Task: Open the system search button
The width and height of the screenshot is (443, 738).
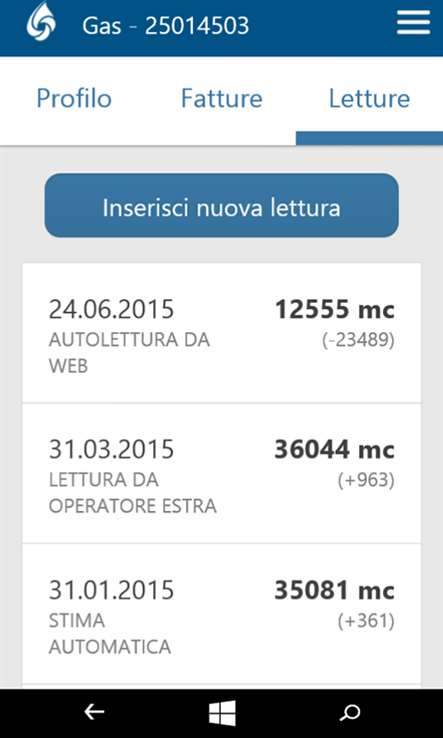Action: coord(350,713)
